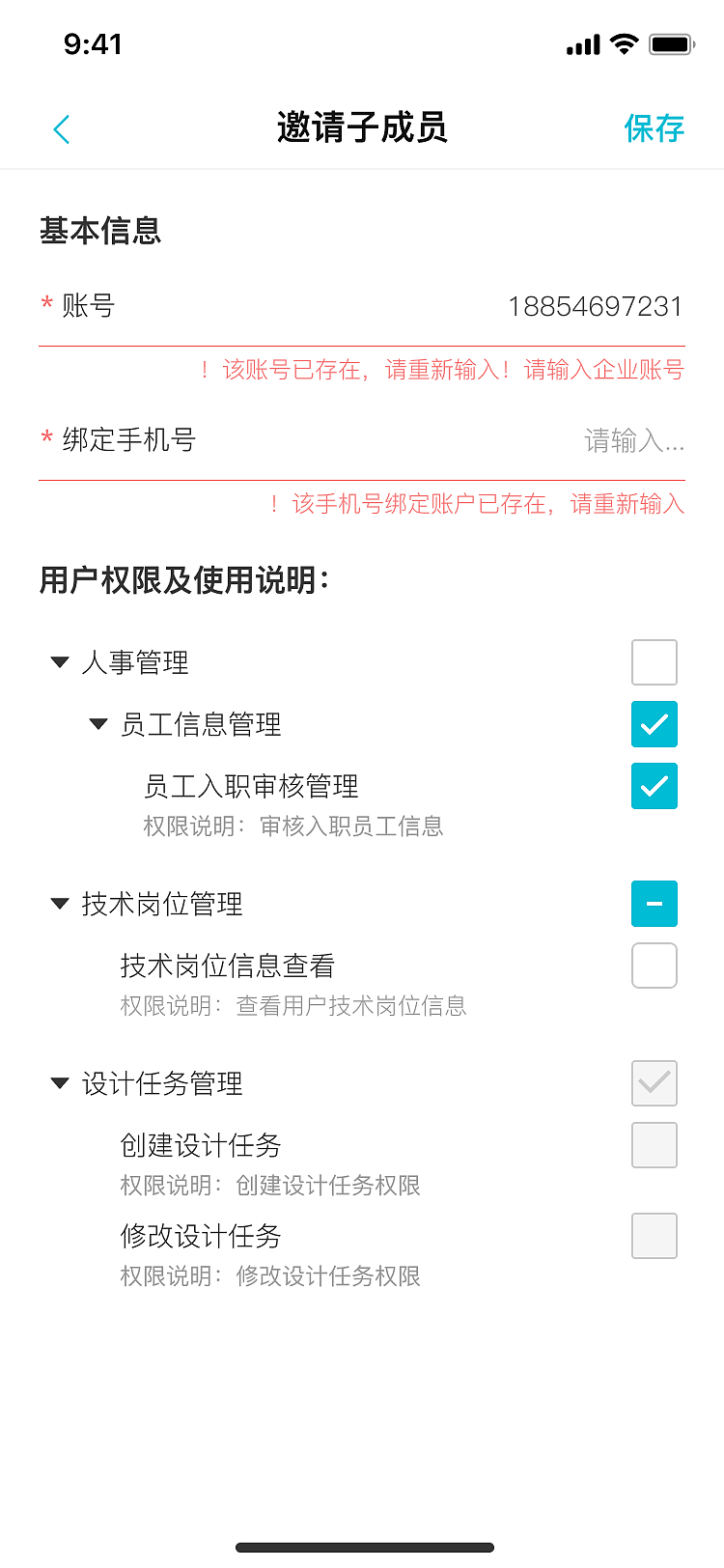
Task: Collapse the 设计任务管理 section
Action: tap(60, 1083)
